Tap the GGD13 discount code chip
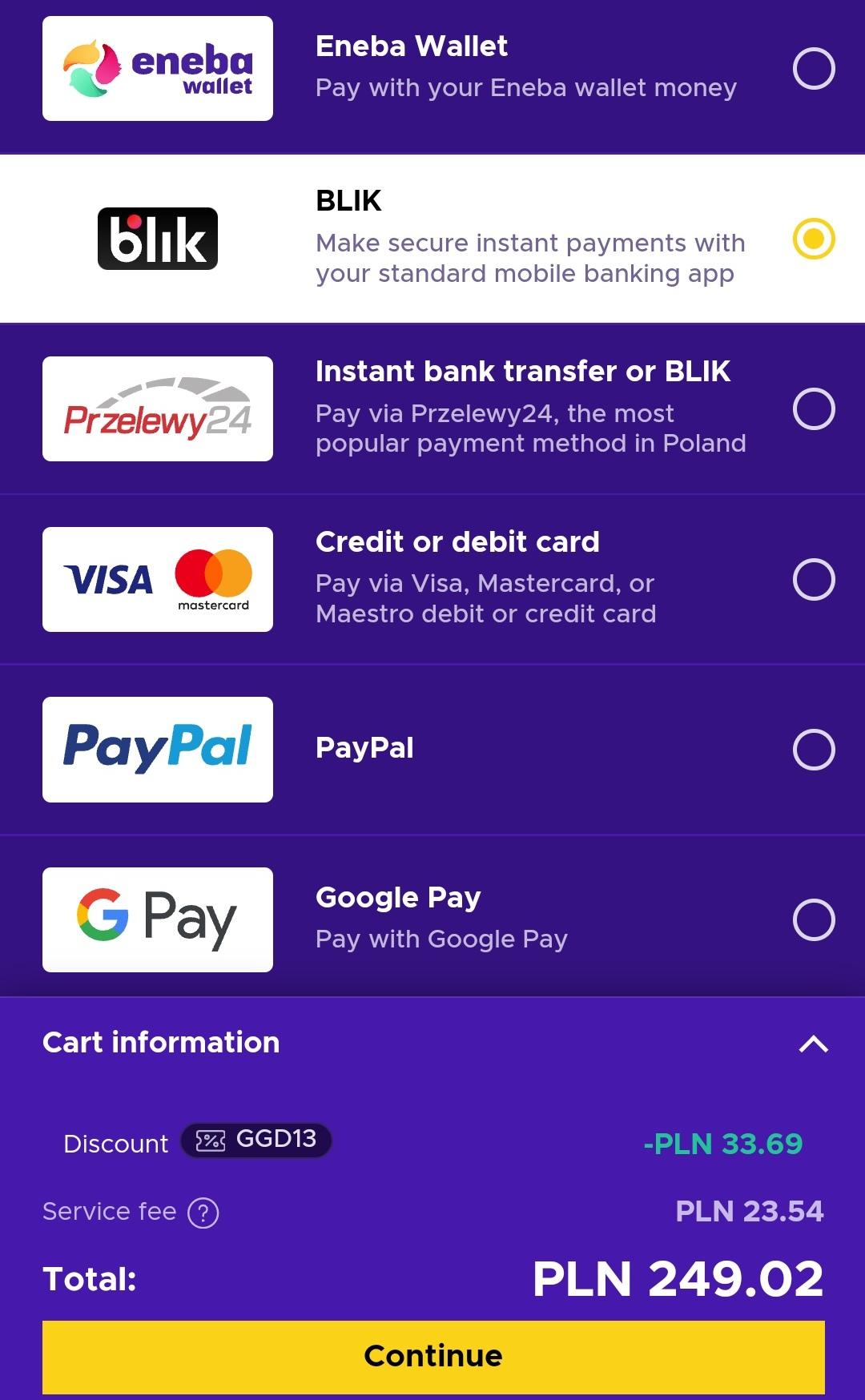Image resolution: width=865 pixels, height=1400 pixels. point(256,1141)
